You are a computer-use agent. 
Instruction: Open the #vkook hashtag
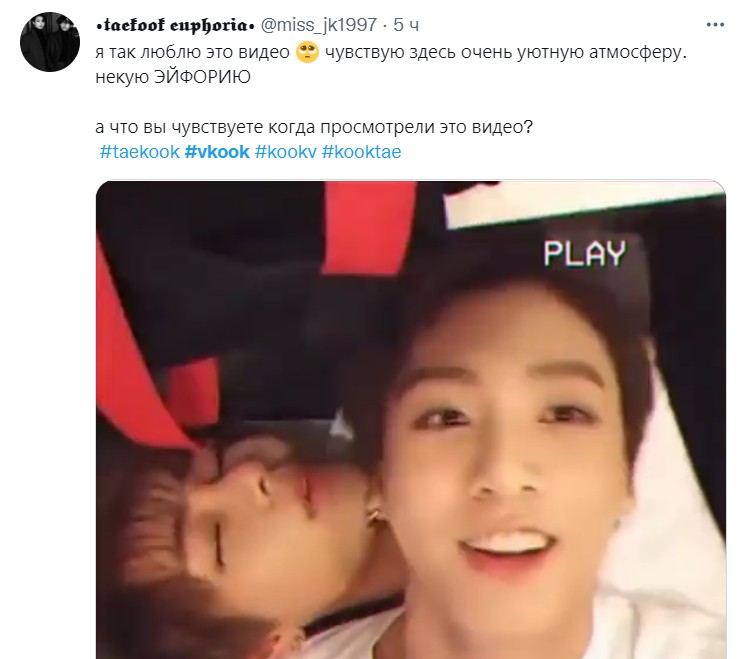click(x=217, y=152)
